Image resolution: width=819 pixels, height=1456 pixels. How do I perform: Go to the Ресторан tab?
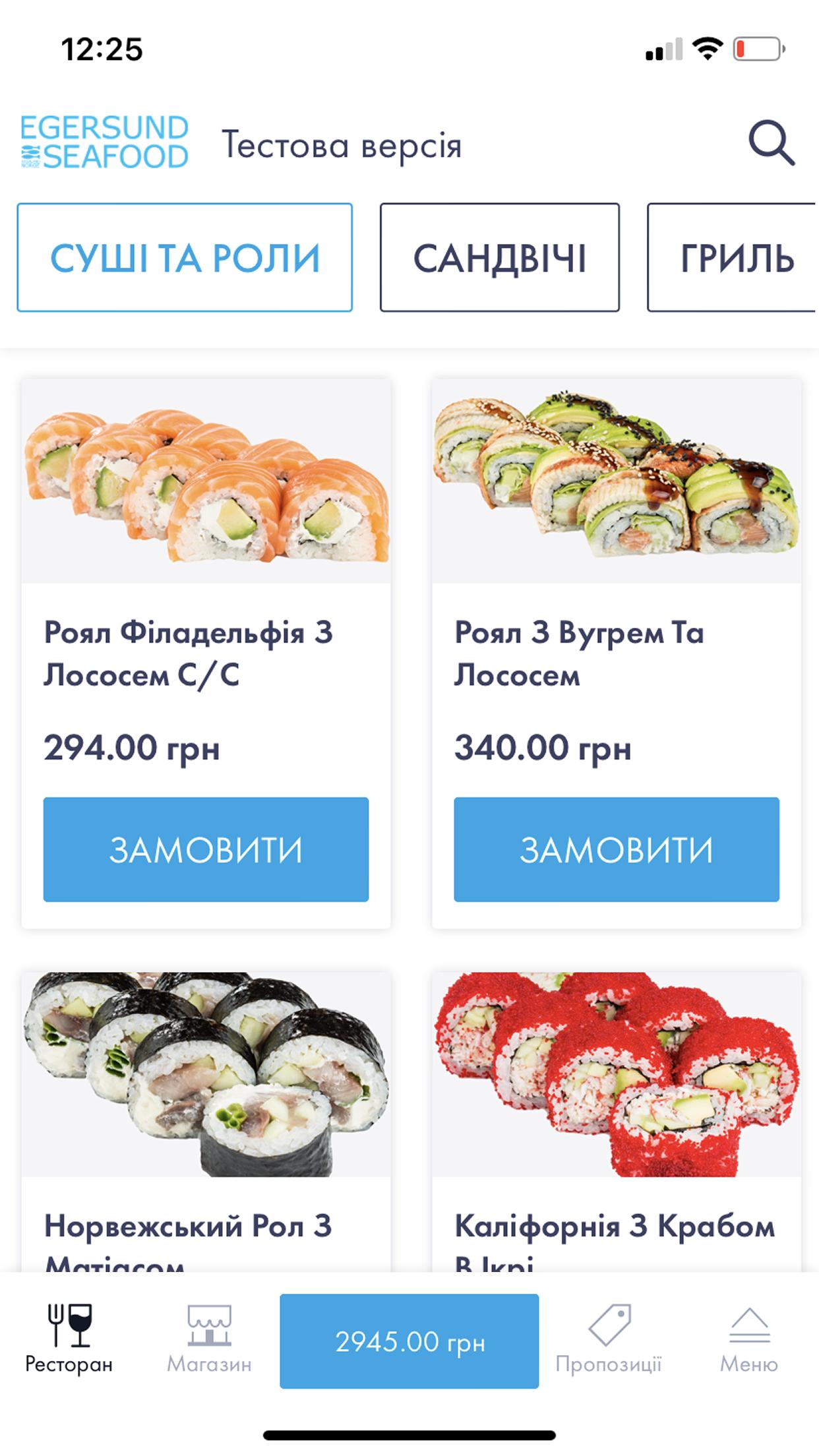69,1340
